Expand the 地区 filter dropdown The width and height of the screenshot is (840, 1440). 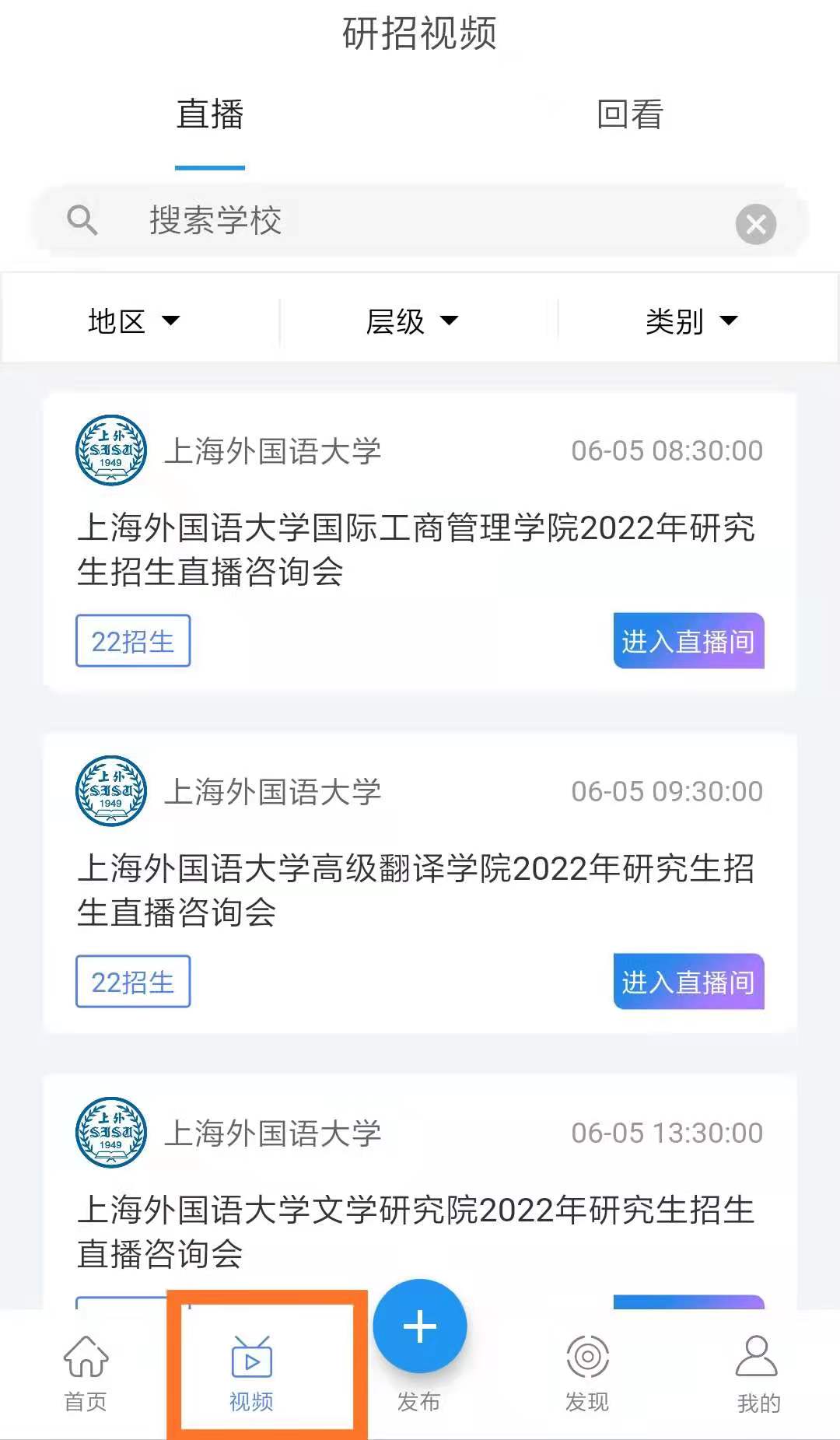pos(133,321)
